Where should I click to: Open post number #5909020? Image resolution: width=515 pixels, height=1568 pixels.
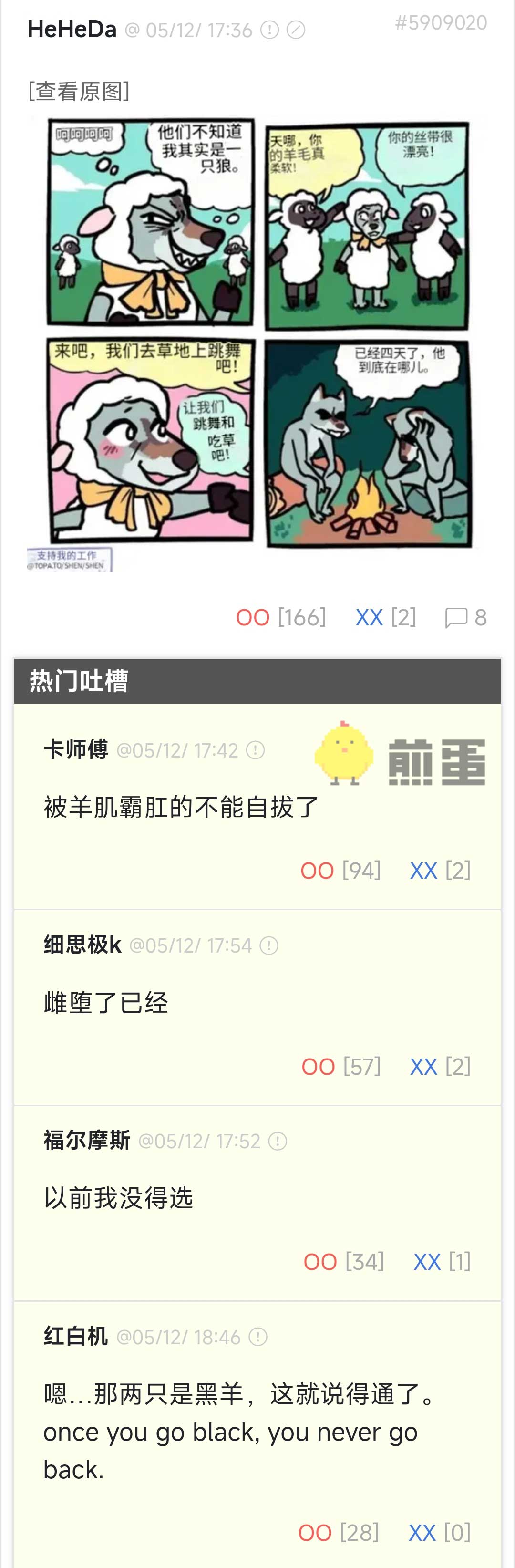[441, 23]
